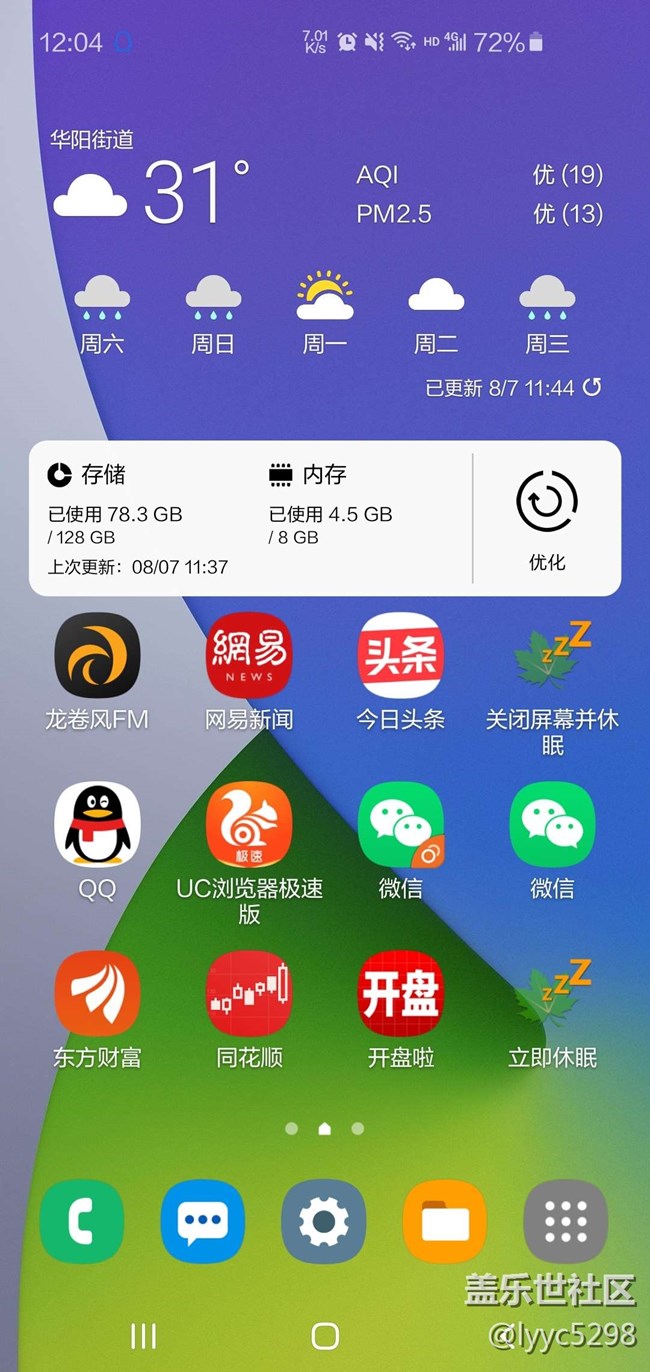Open 东方财富 app
Image resolution: width=650 pixels, height=1372 pixels.
click(x=97, y=993)
